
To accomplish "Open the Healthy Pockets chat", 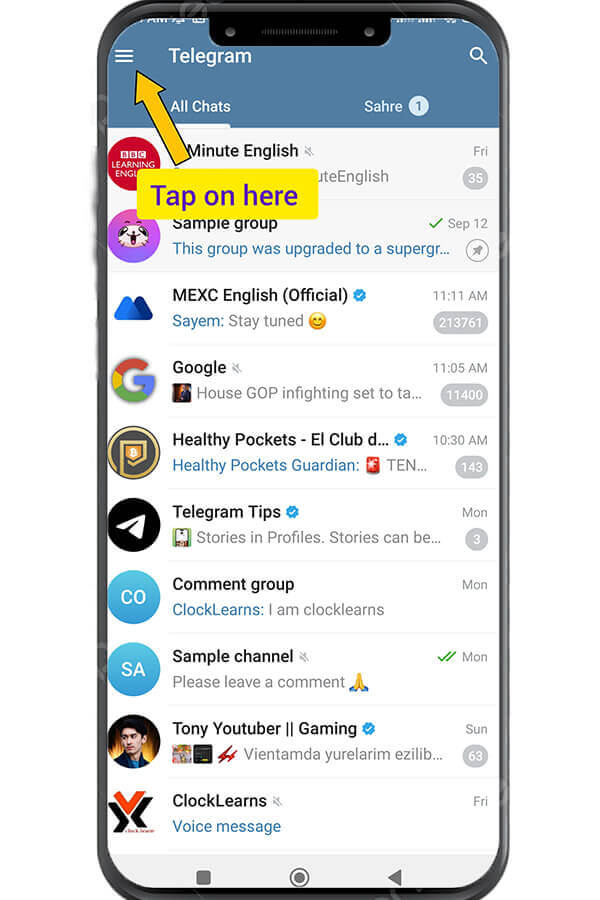I will (x=320, y=452).
